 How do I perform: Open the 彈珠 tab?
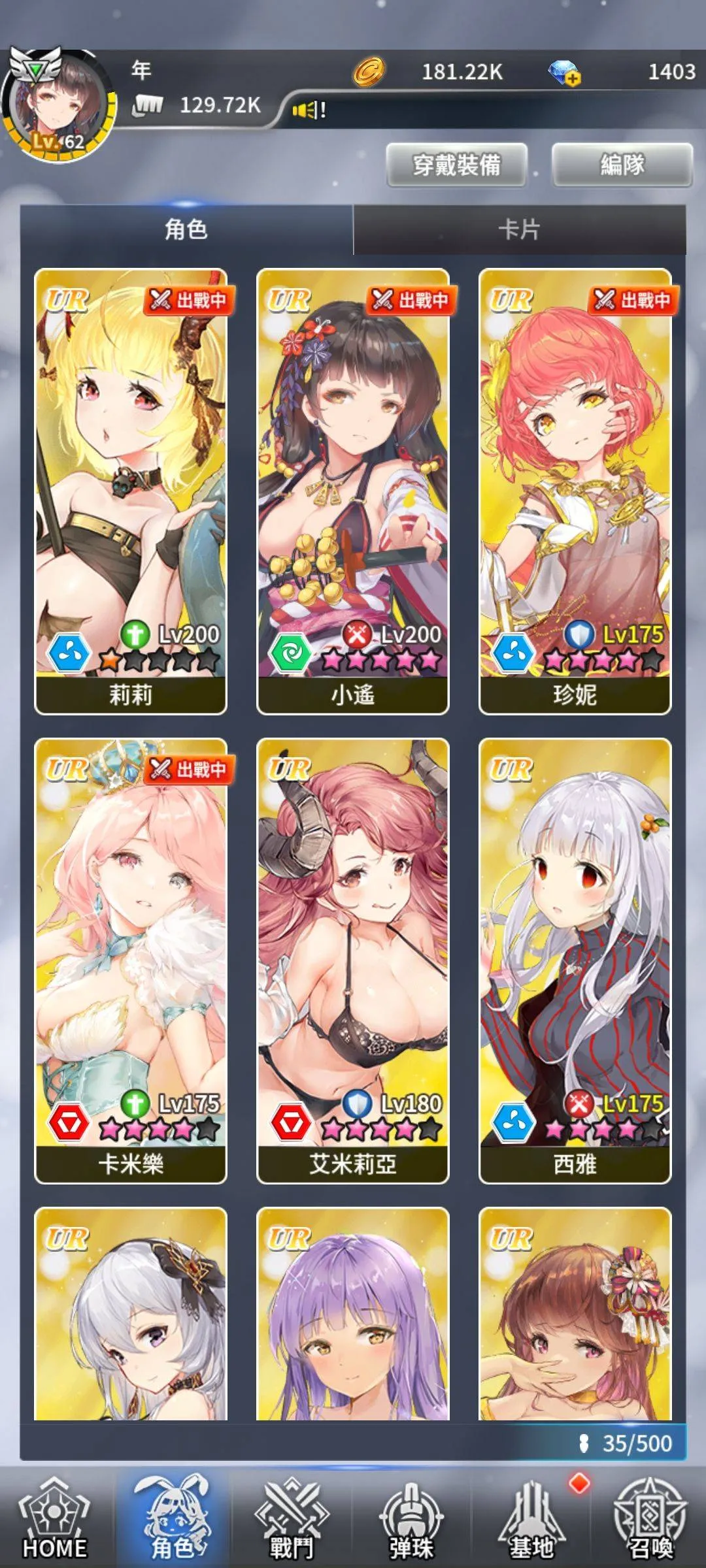[411, 1517]
